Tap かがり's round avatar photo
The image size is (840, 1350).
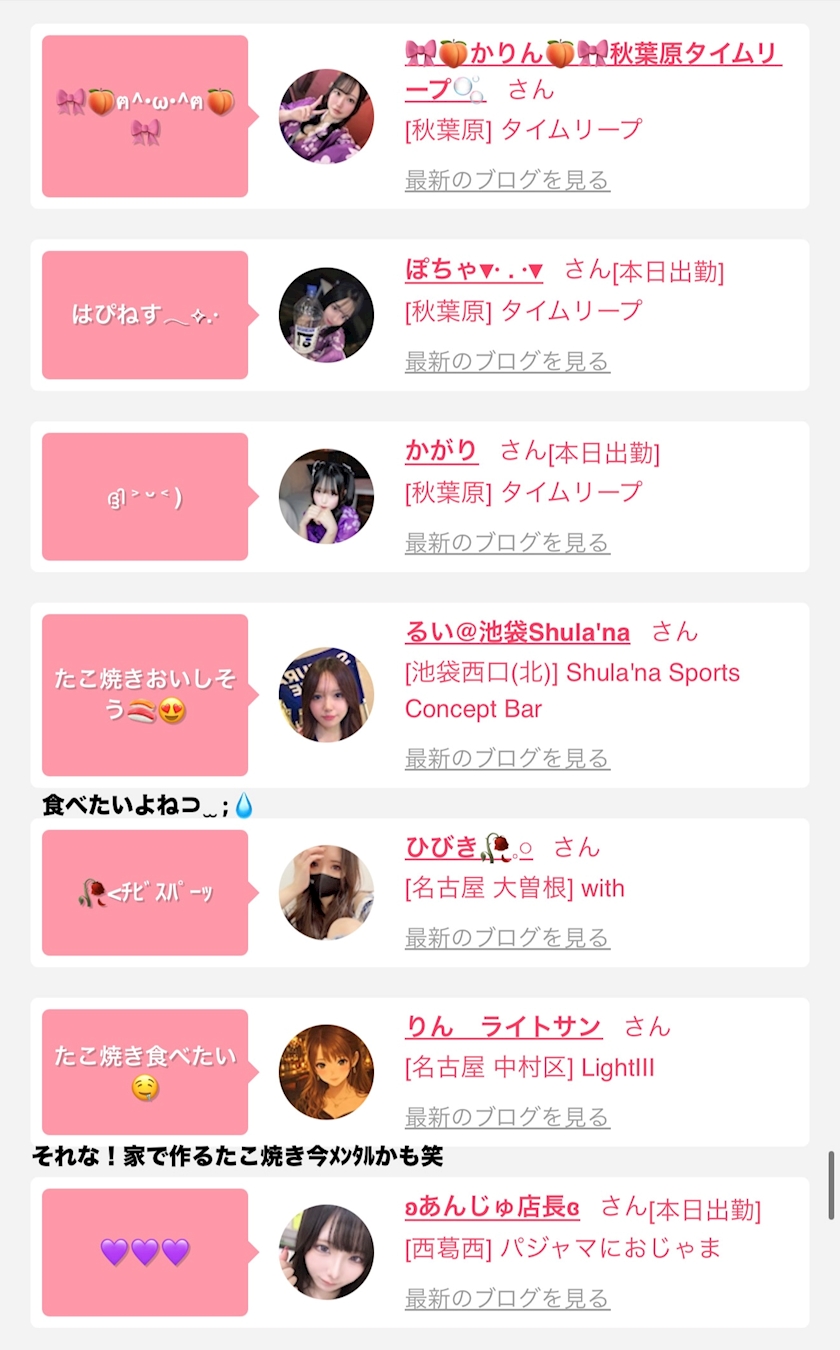[326, 496]
